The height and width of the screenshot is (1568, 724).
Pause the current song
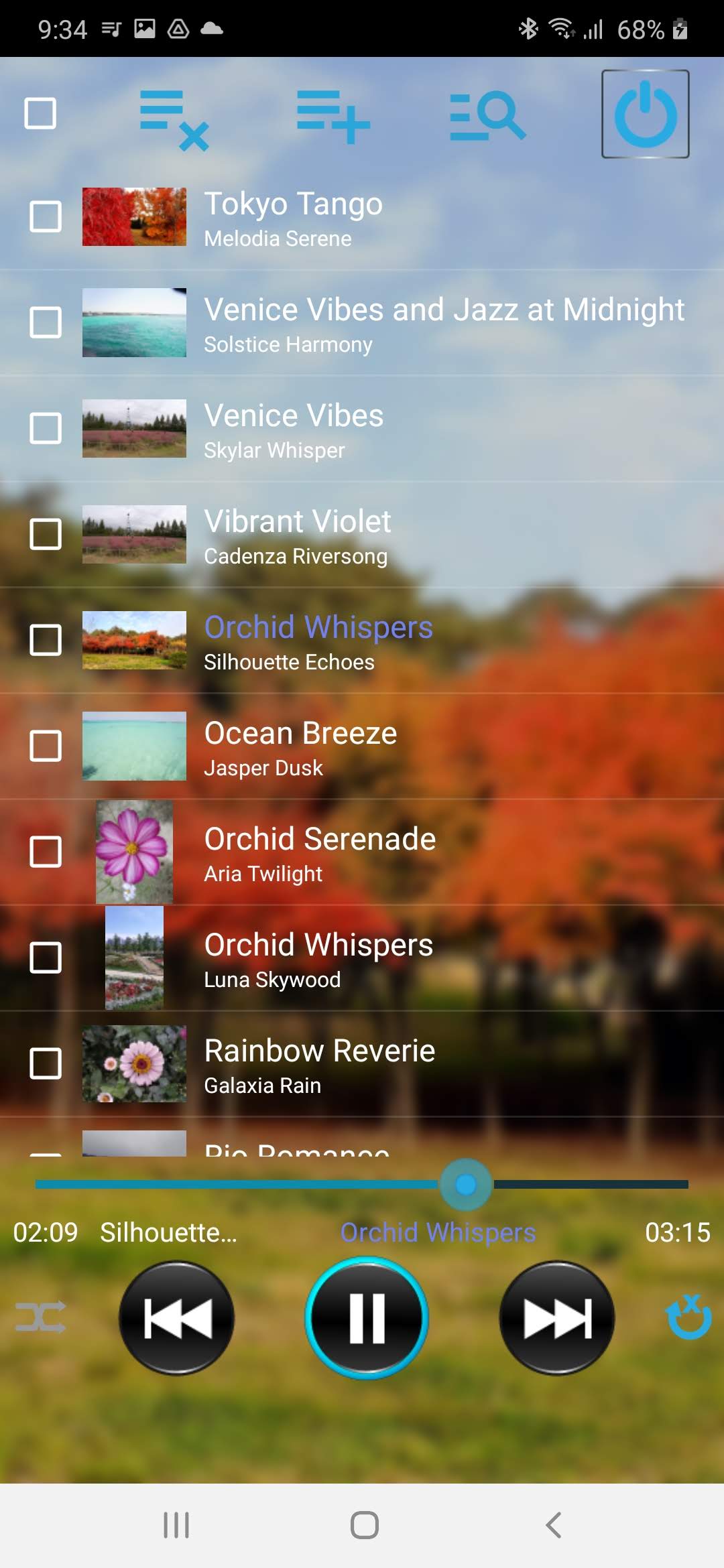click(x=367, y=1318)
